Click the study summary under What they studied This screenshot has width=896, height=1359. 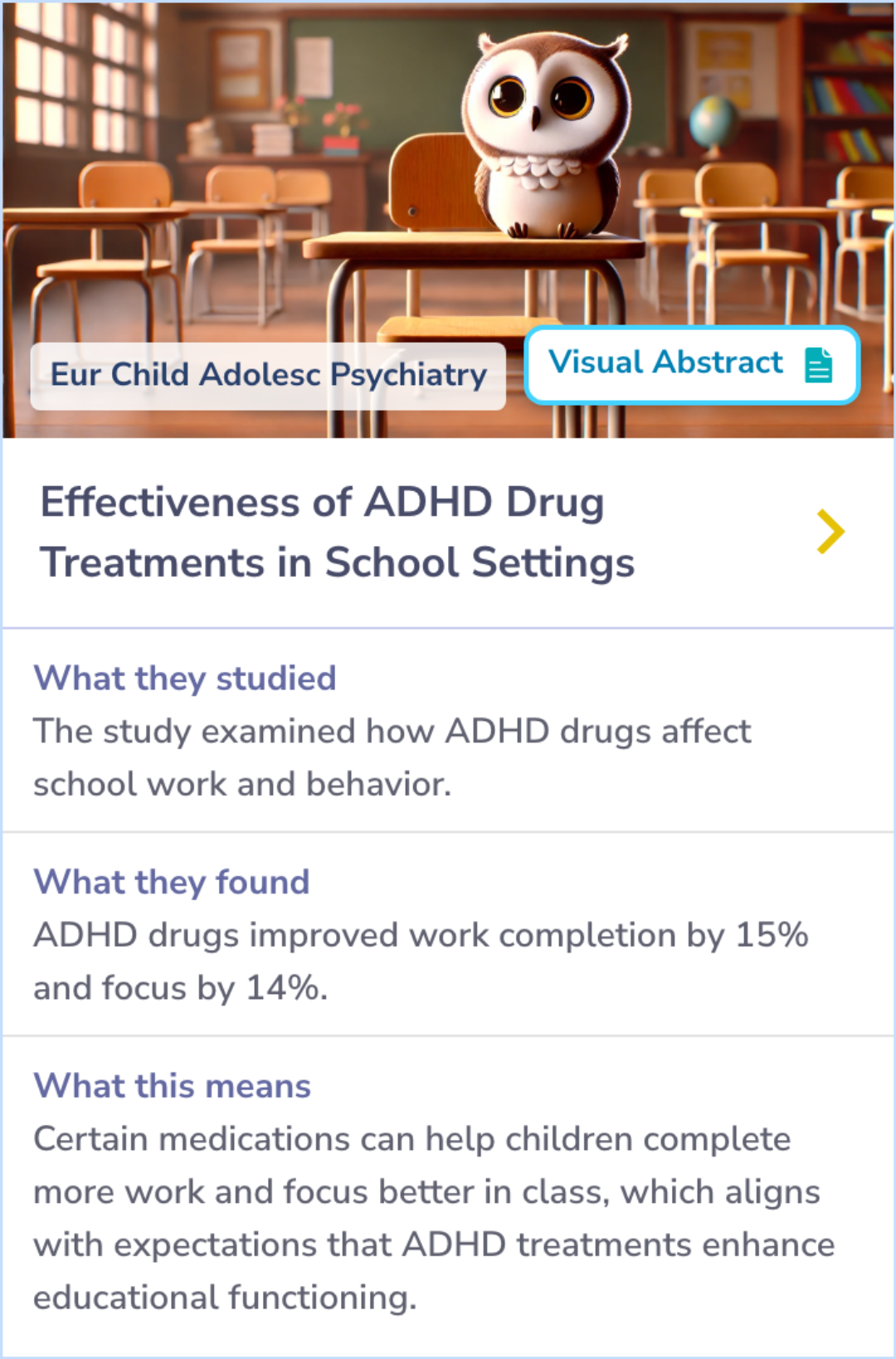point(390,757)
